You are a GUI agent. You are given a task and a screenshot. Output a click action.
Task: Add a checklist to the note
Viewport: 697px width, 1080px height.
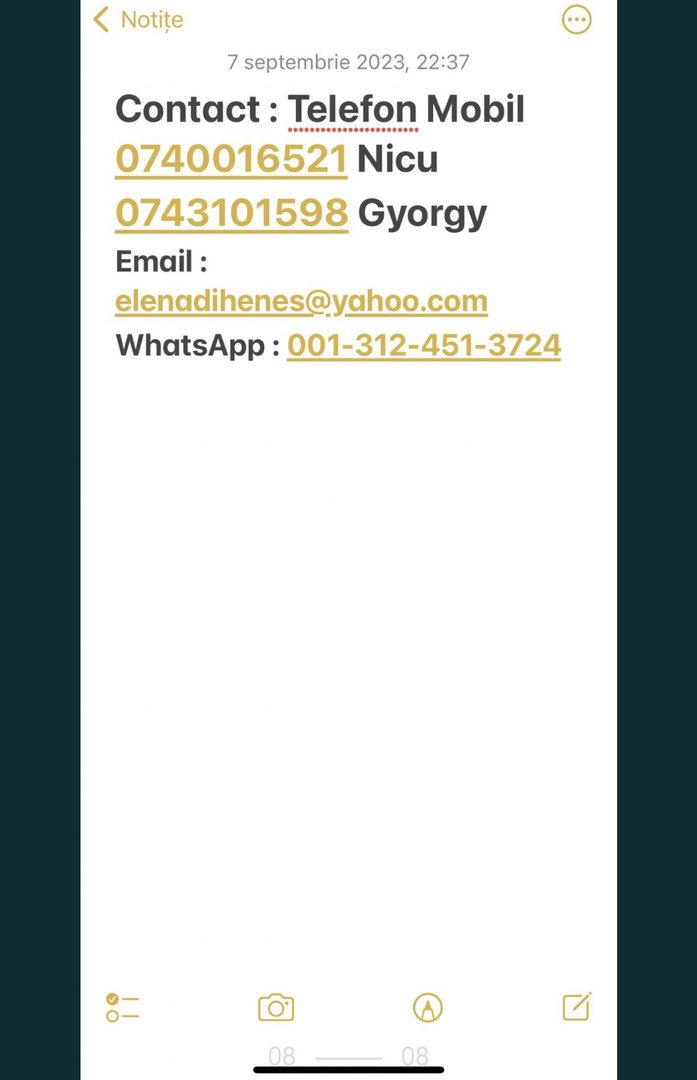tap(122, 1007)
